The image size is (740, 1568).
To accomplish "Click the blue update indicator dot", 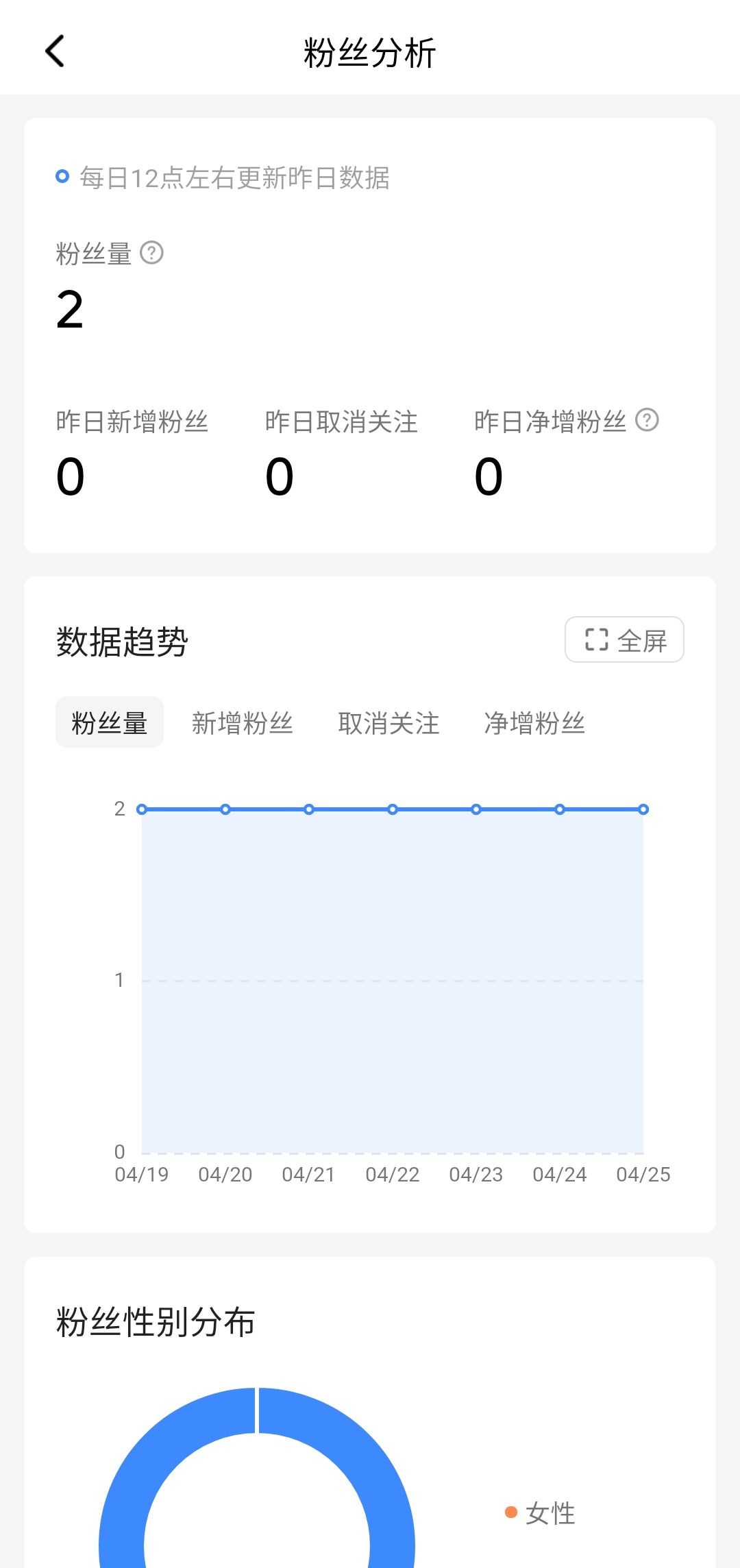I will pos(62,176).
